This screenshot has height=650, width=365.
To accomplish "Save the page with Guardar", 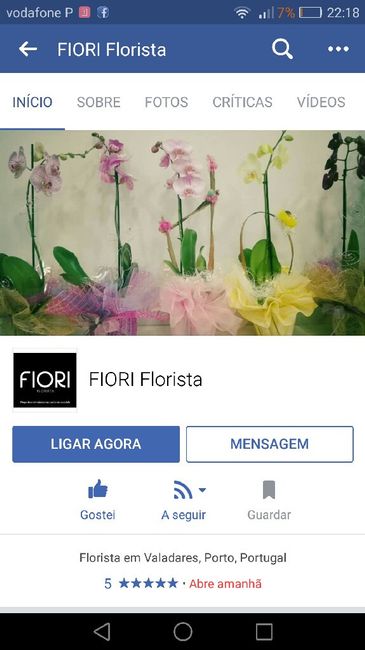I will tap(269, 500).
